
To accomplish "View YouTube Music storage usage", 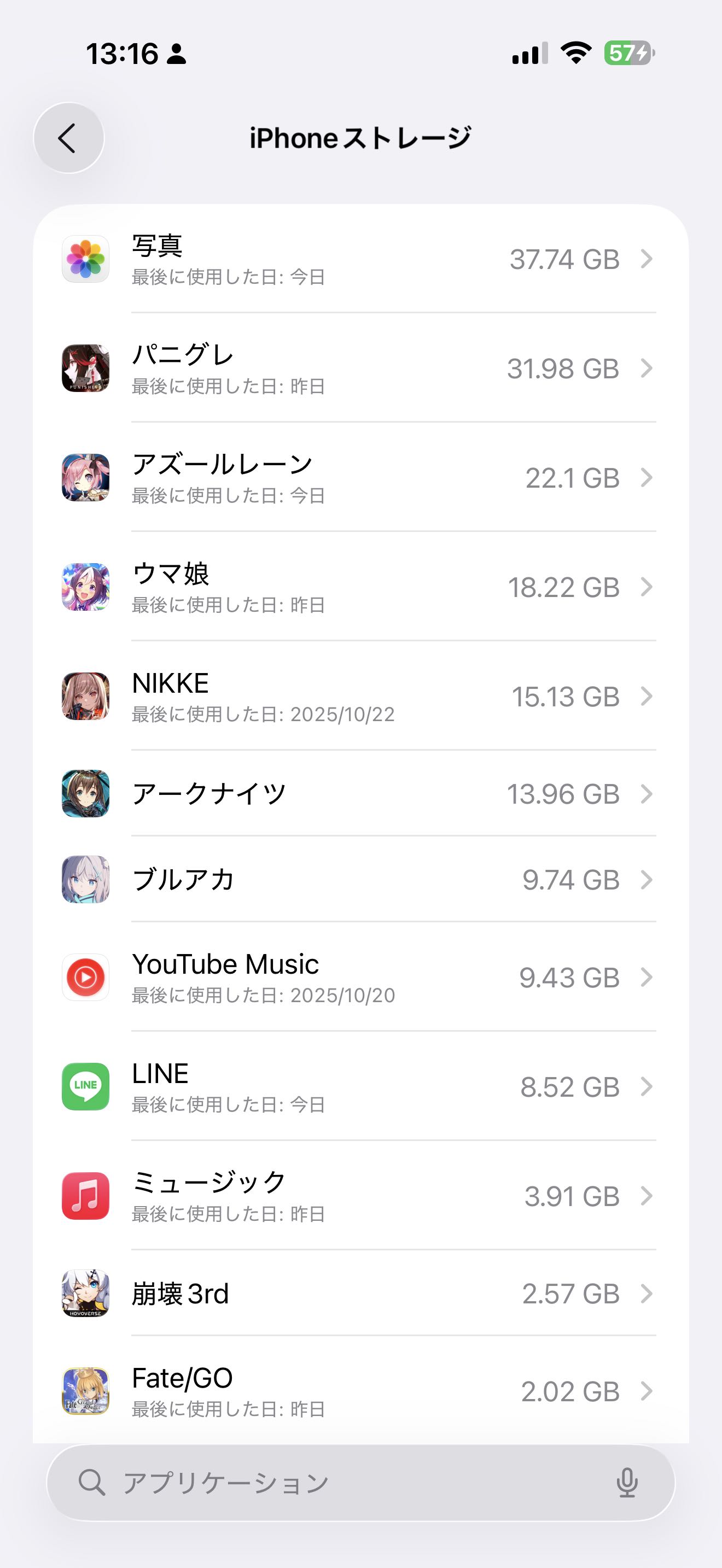I will [x=359, y=978].
